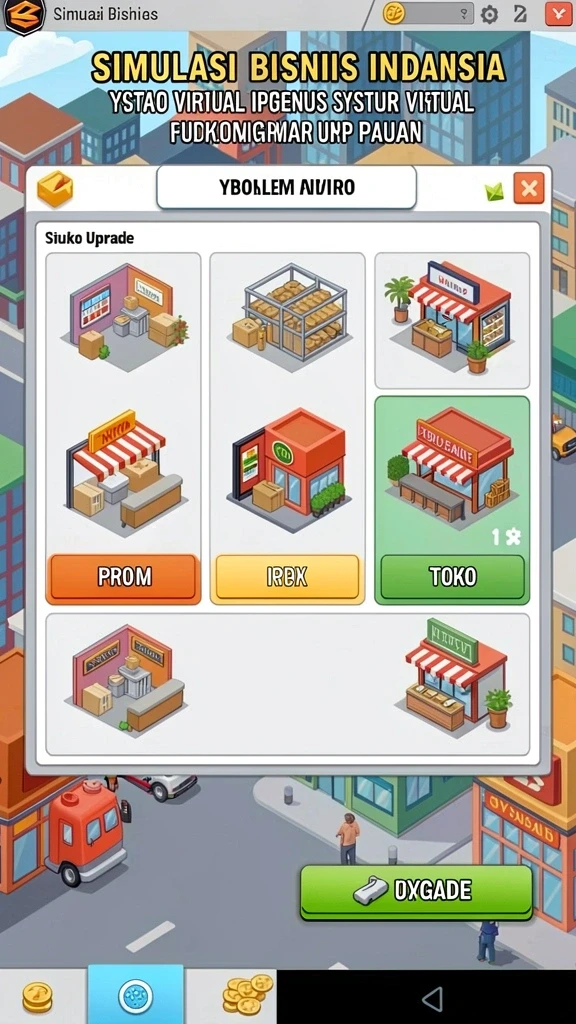Tap the green DXGADE button
This screenshot has height=1024, width=576.
[416, 891]
